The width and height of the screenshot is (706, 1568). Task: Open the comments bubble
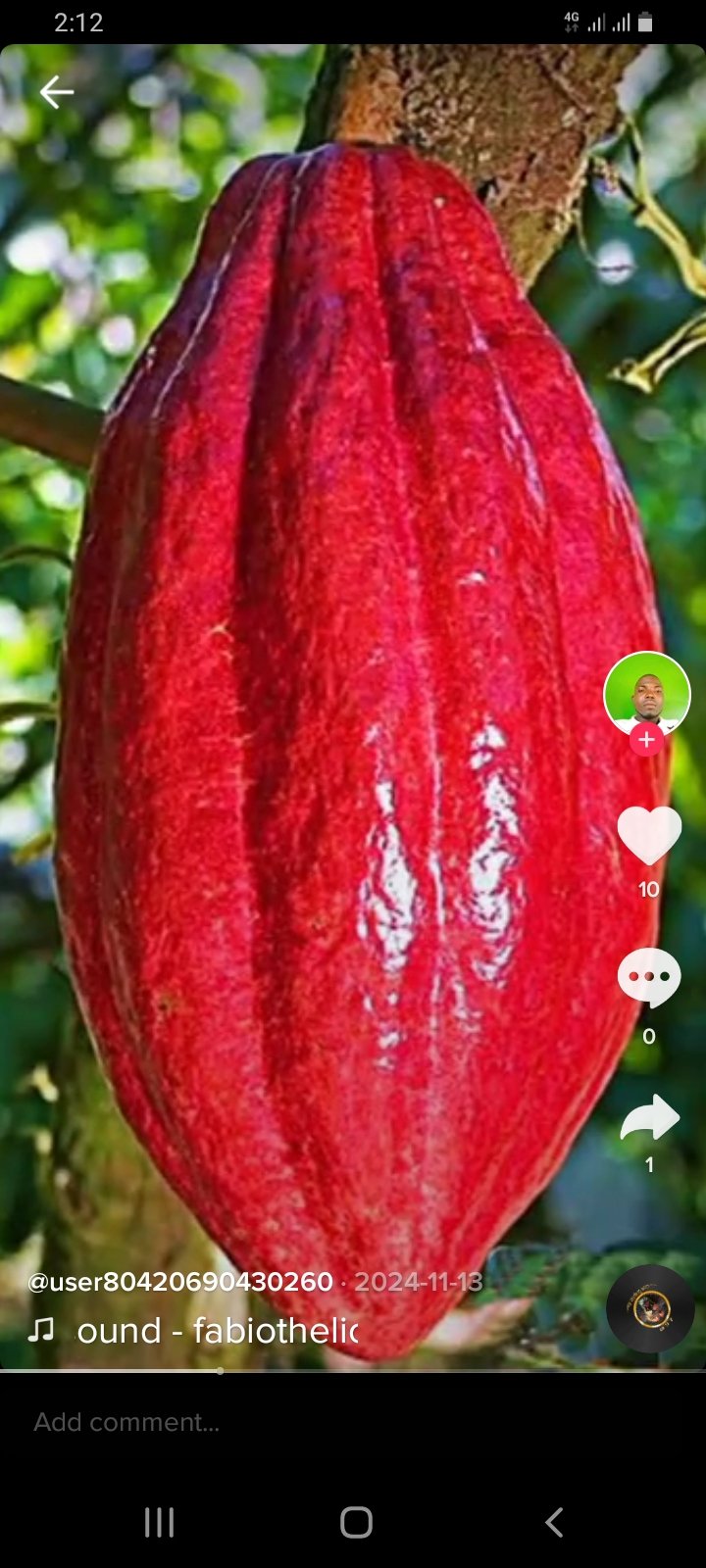click(x=649, y=977)
